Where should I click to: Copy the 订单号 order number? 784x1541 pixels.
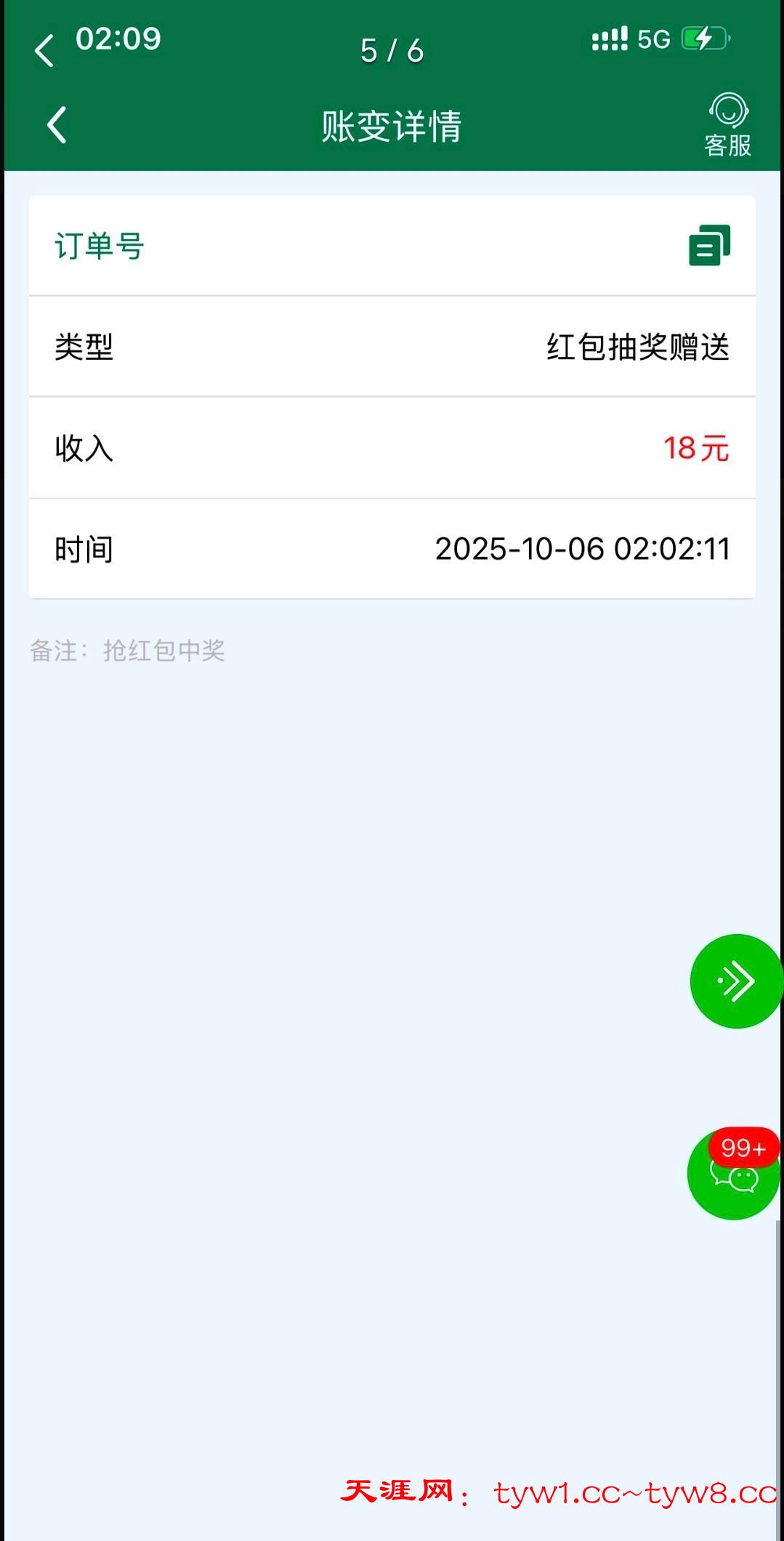point(709,246)
